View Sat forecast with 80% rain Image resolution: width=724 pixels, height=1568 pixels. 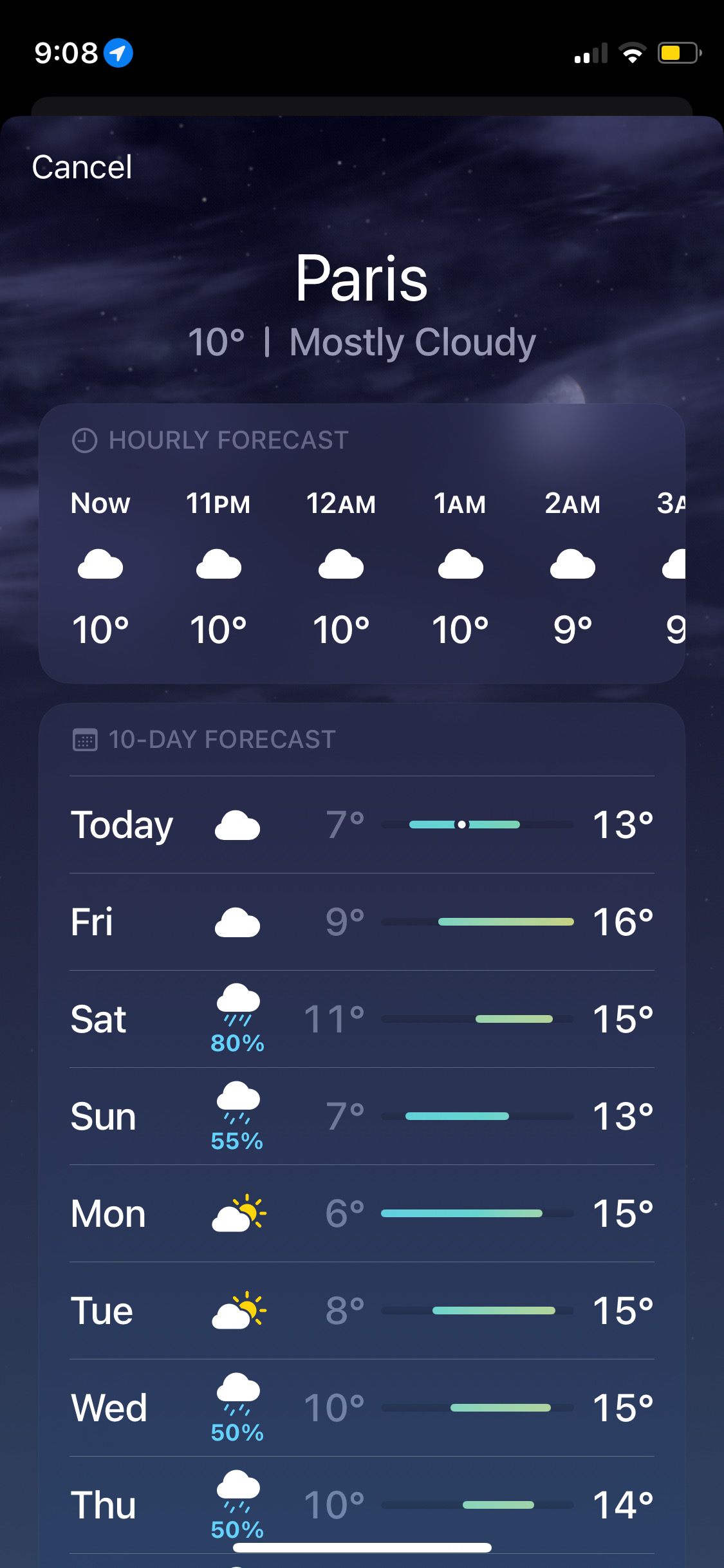point(362,1019)
